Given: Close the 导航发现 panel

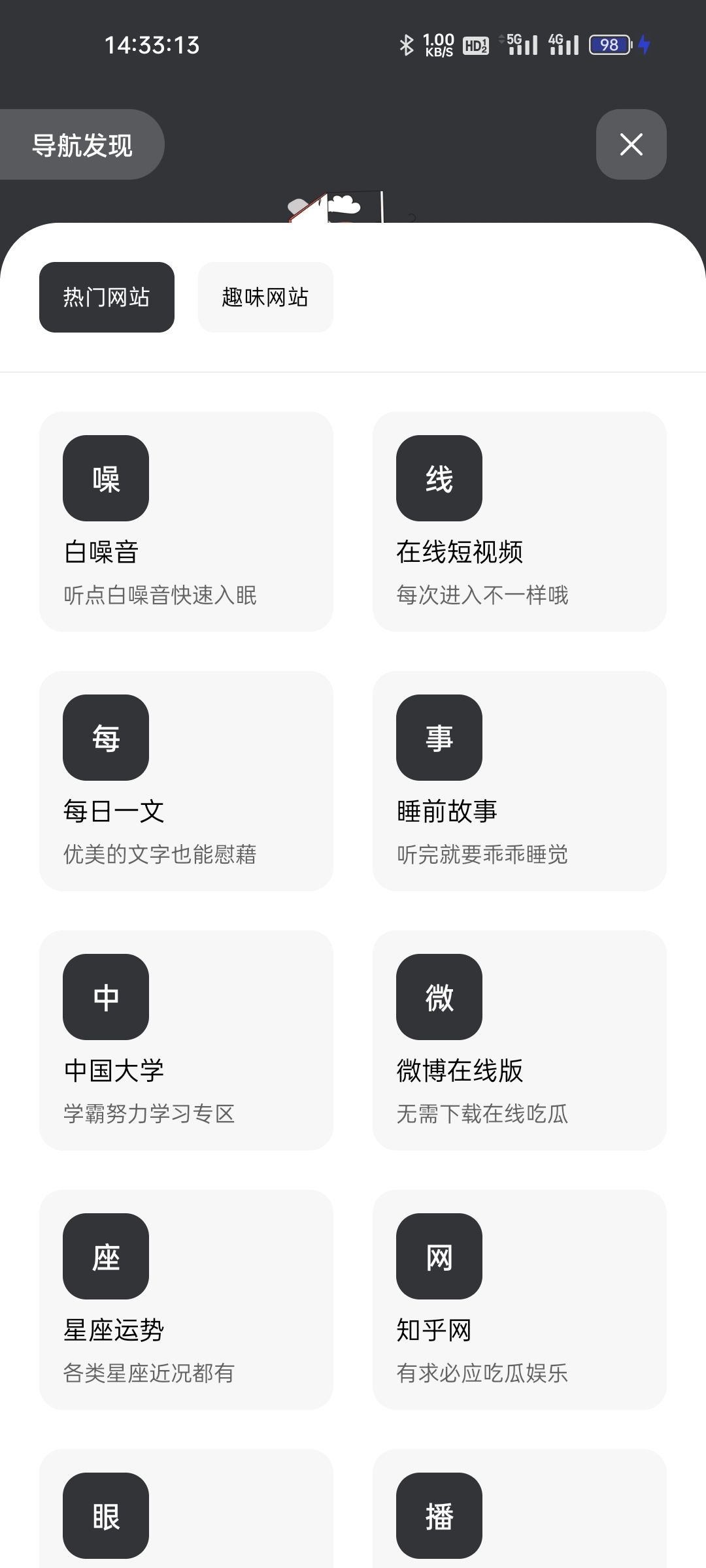Looking at the screenshot, I should point(631,144).
